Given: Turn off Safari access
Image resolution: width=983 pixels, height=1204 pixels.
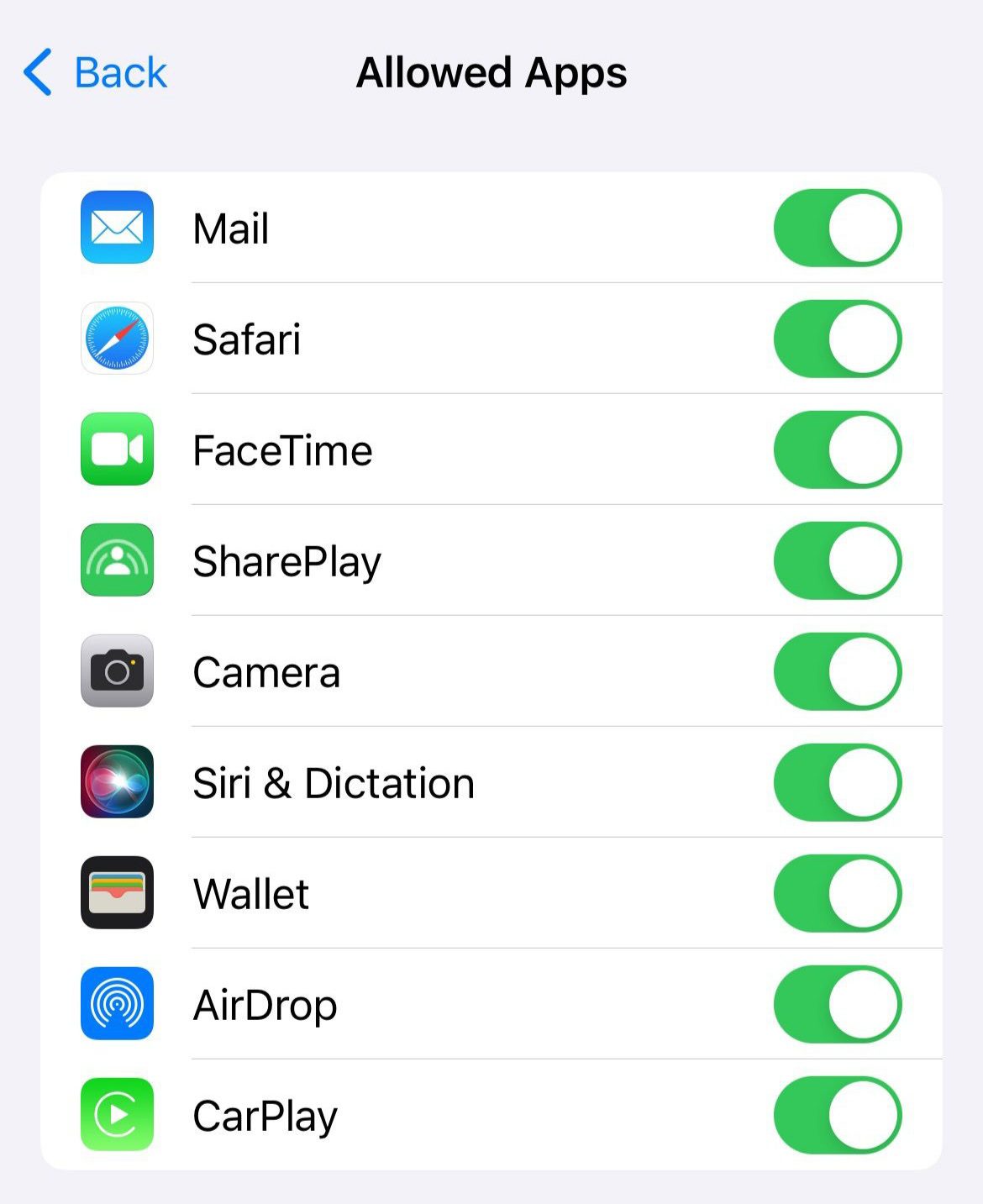Looking at the screenshot, I should coord(838,339).
